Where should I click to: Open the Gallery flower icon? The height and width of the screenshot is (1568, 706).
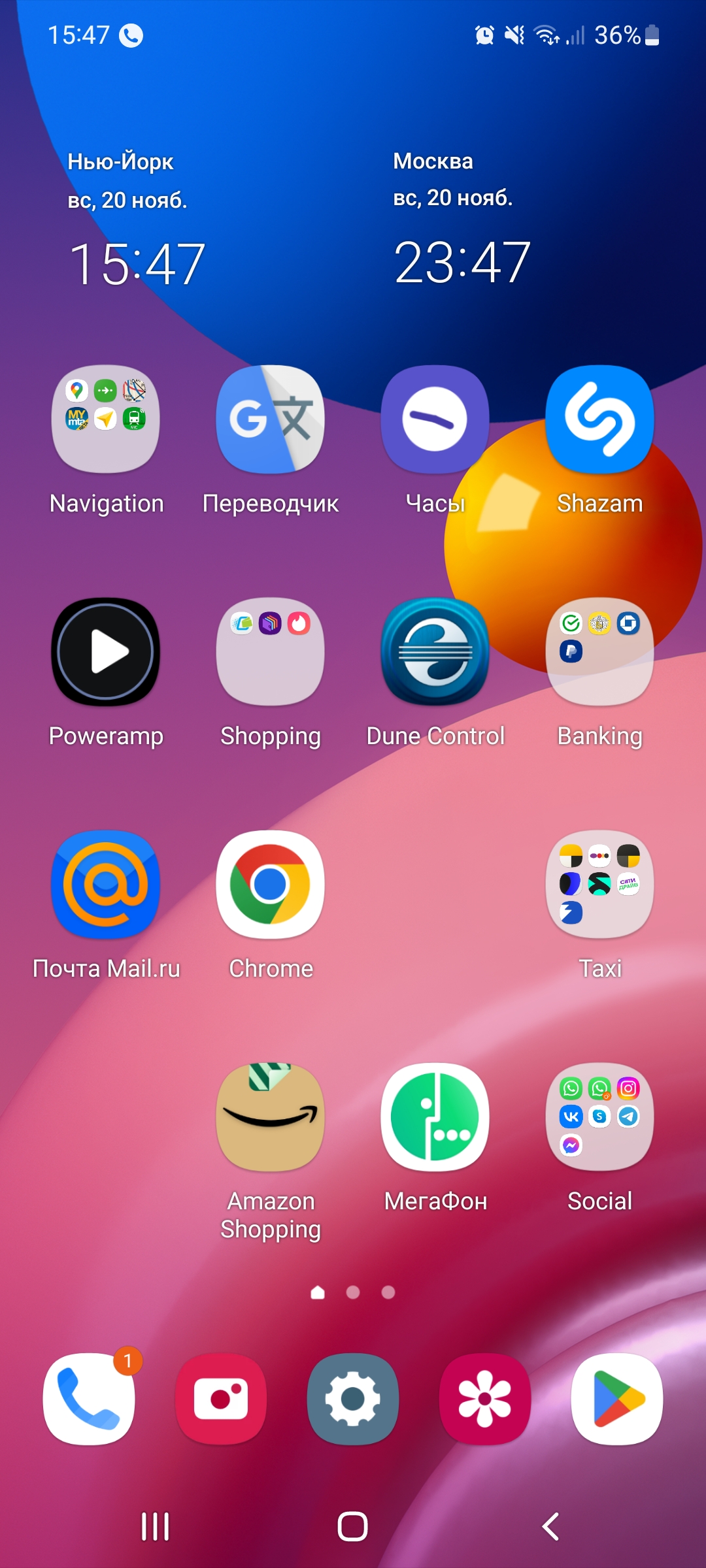[x=485, y=1399]
